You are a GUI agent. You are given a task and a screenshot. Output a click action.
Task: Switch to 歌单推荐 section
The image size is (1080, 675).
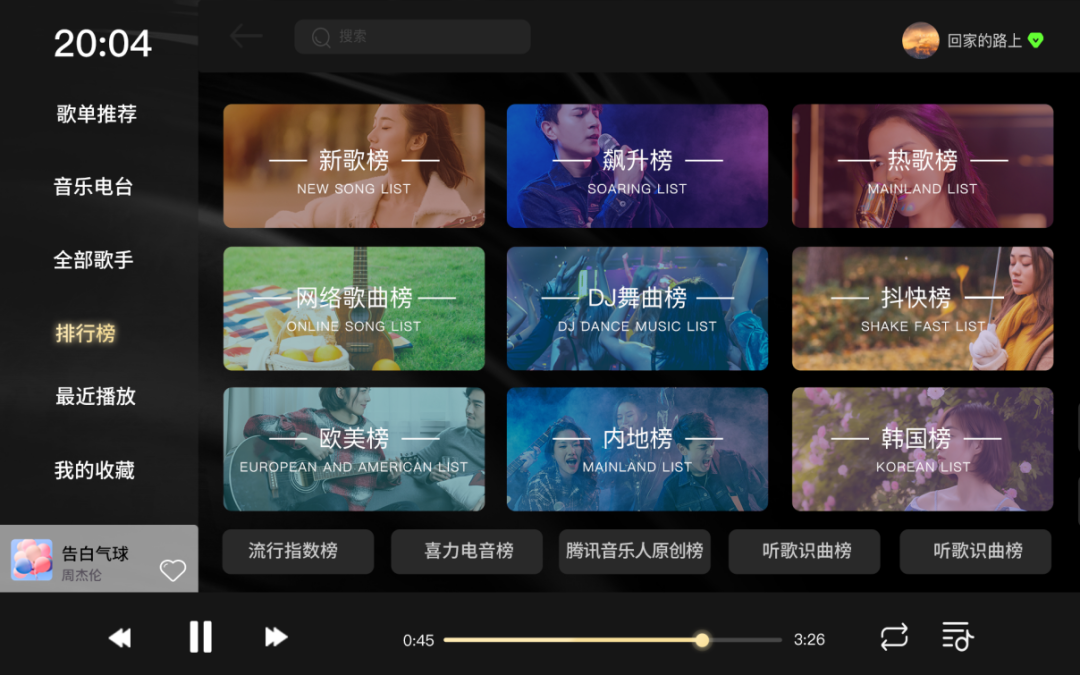[x=96, y=114]
